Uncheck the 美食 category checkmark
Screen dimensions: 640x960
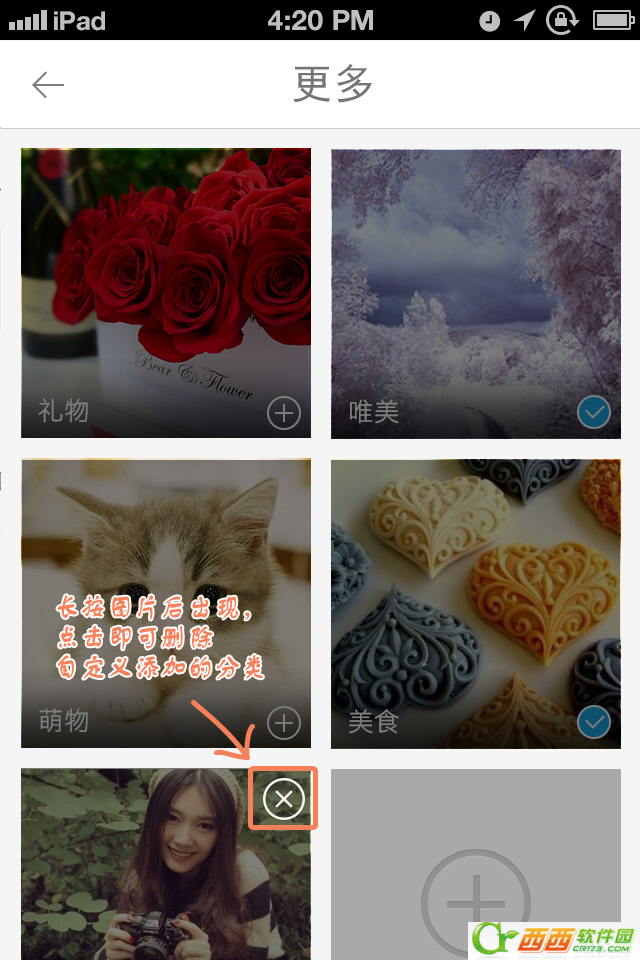click(594, 722)
